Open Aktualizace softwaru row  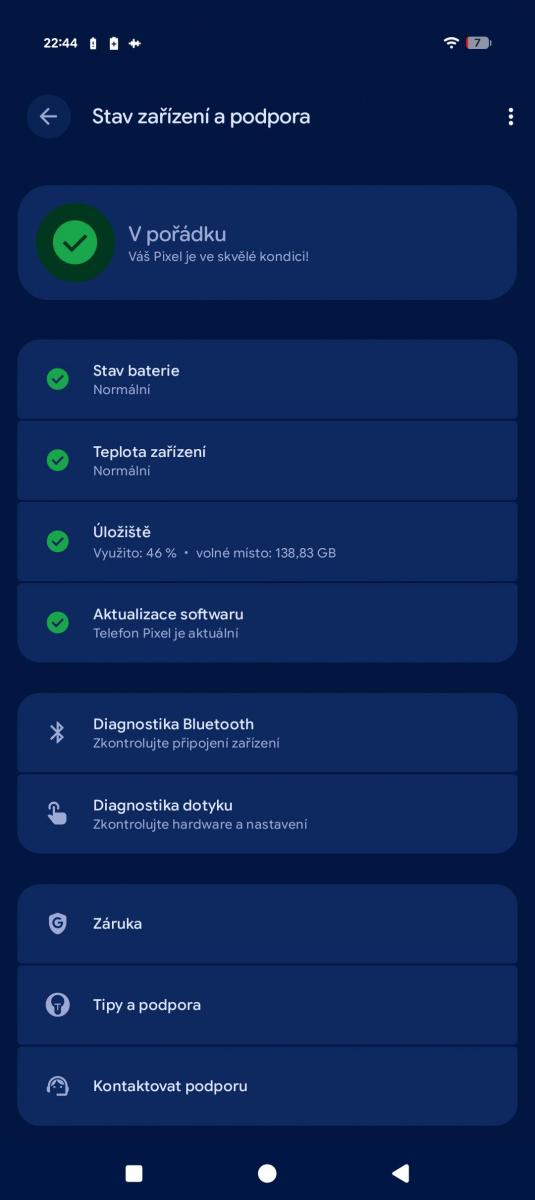[267, 622]
